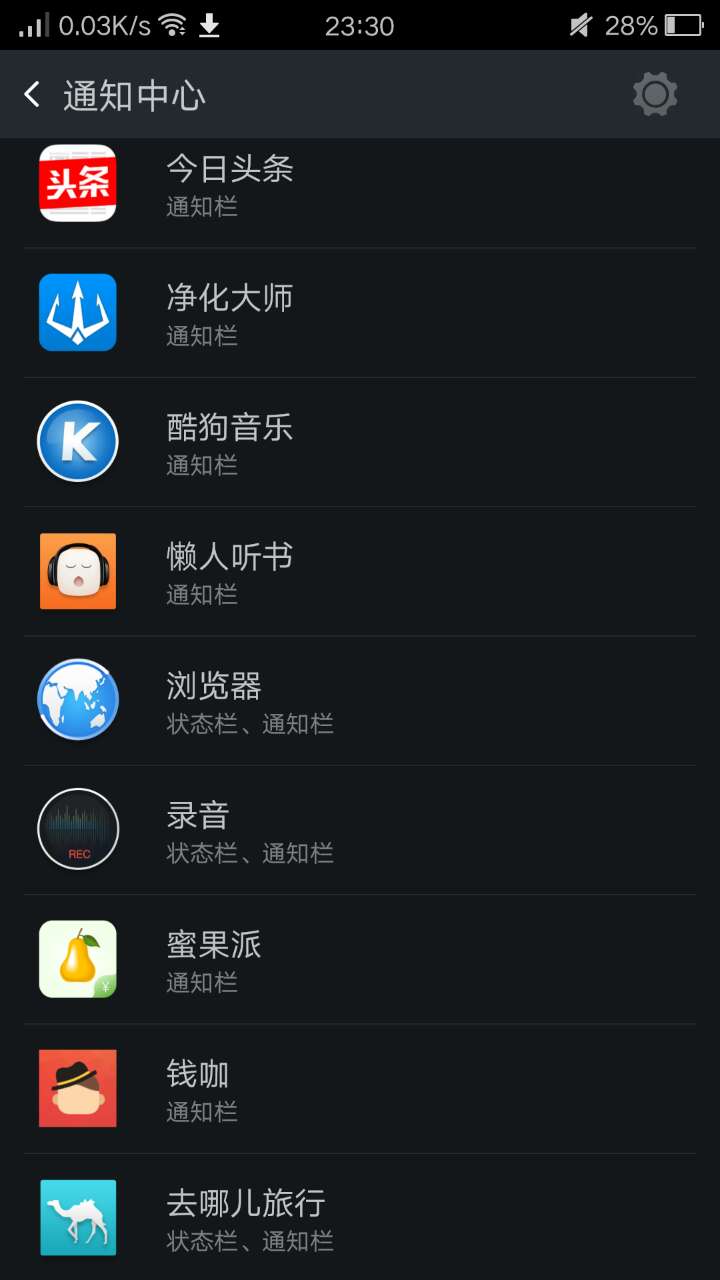Tap the 懒人听书 headphones app icon
Image resolution: width=720 pixels, height=1280 pixels.
pyautogui.click(x=78, y=570)
